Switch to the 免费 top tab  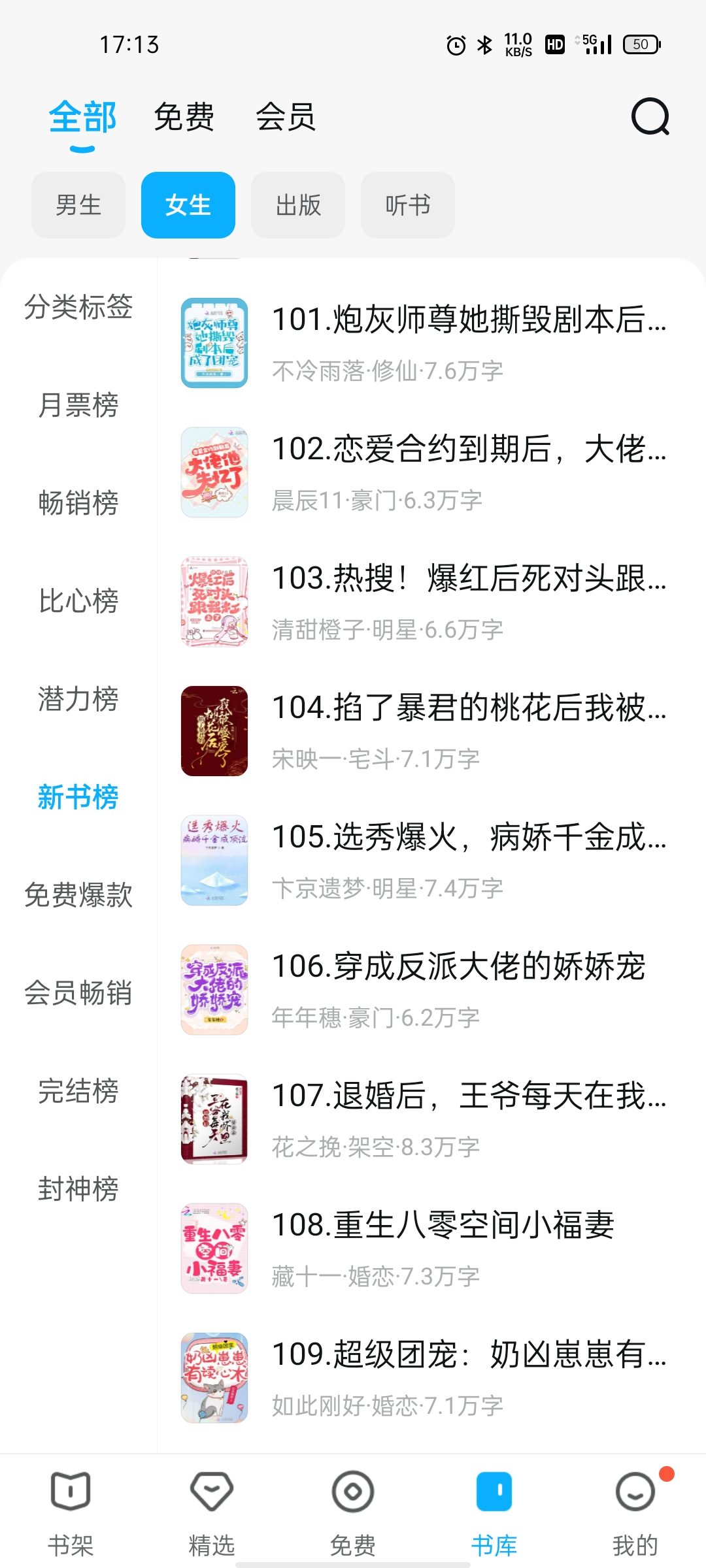tap(184, 118)
